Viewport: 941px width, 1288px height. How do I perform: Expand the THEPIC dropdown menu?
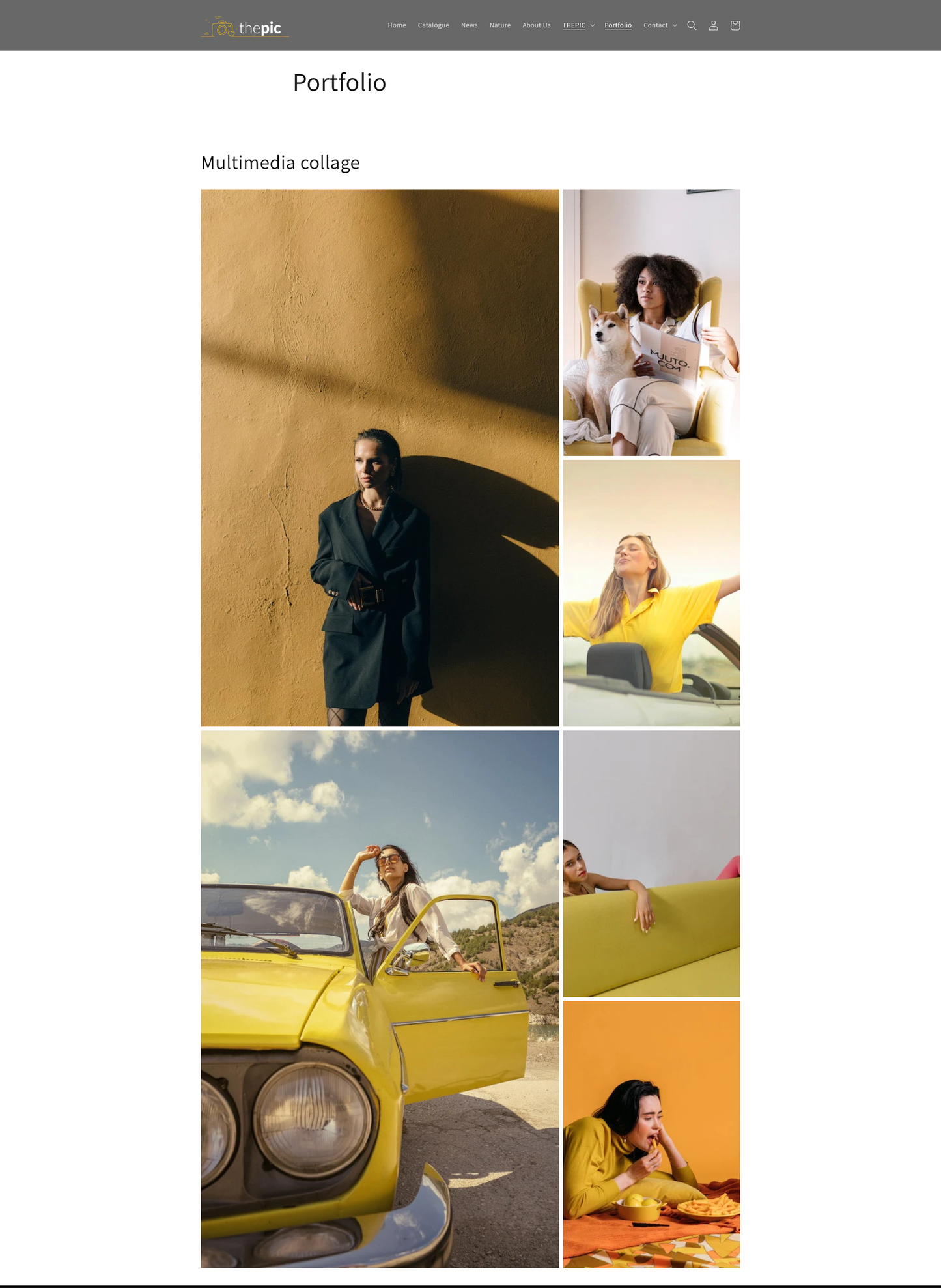(578, 25)
